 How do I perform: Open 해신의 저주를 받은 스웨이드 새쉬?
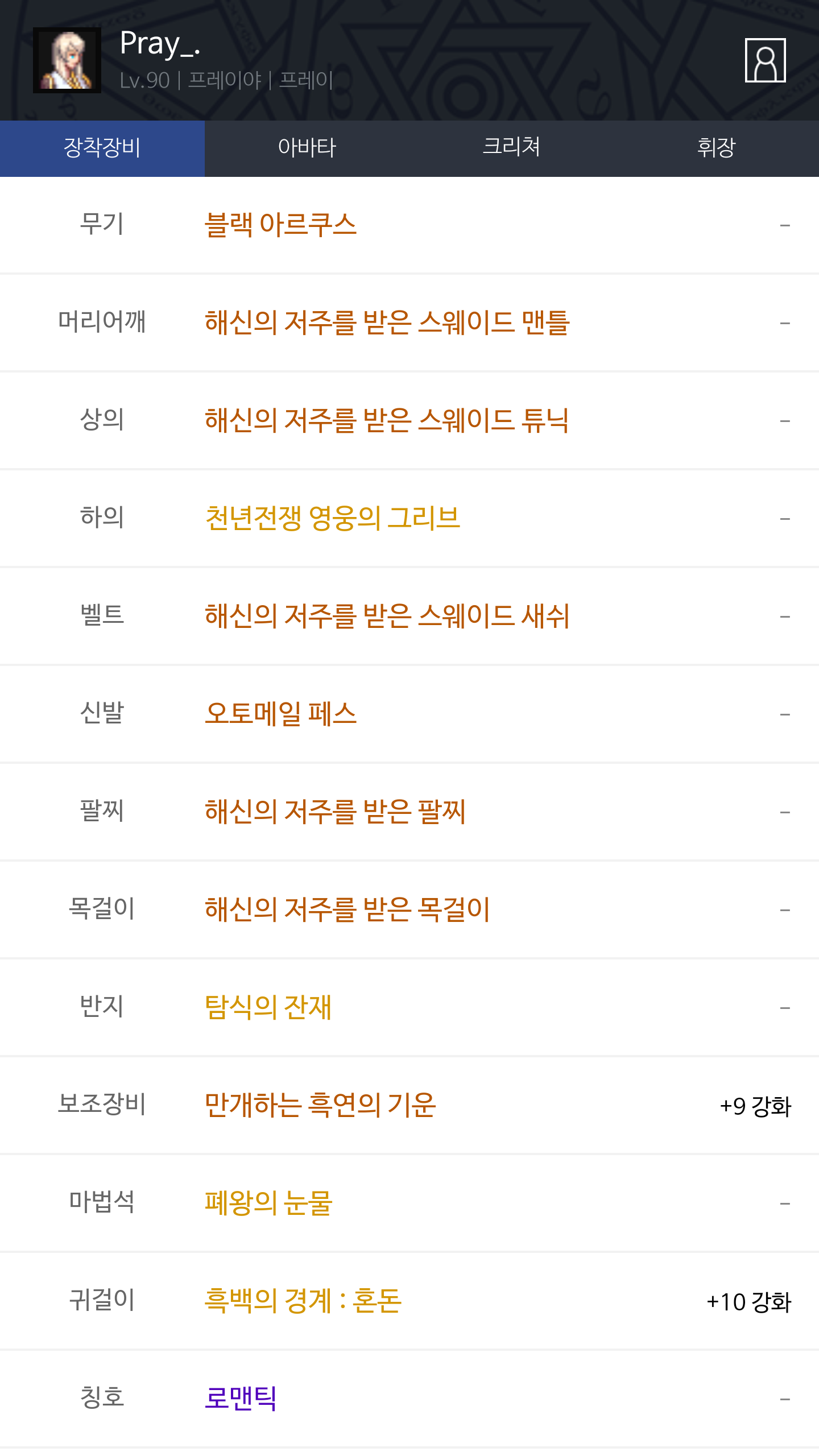click(387, 616)
